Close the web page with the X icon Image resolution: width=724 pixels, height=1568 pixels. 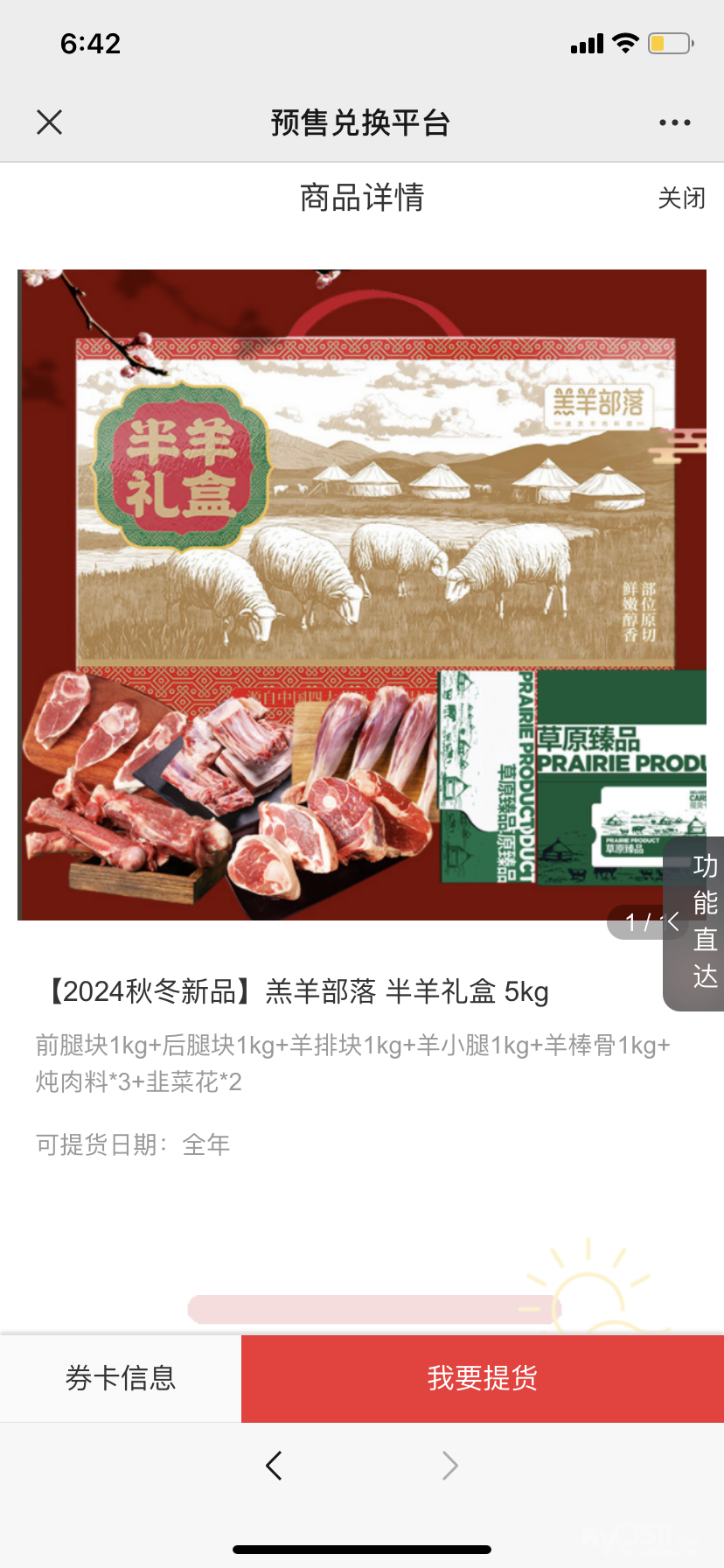(50, 122)
